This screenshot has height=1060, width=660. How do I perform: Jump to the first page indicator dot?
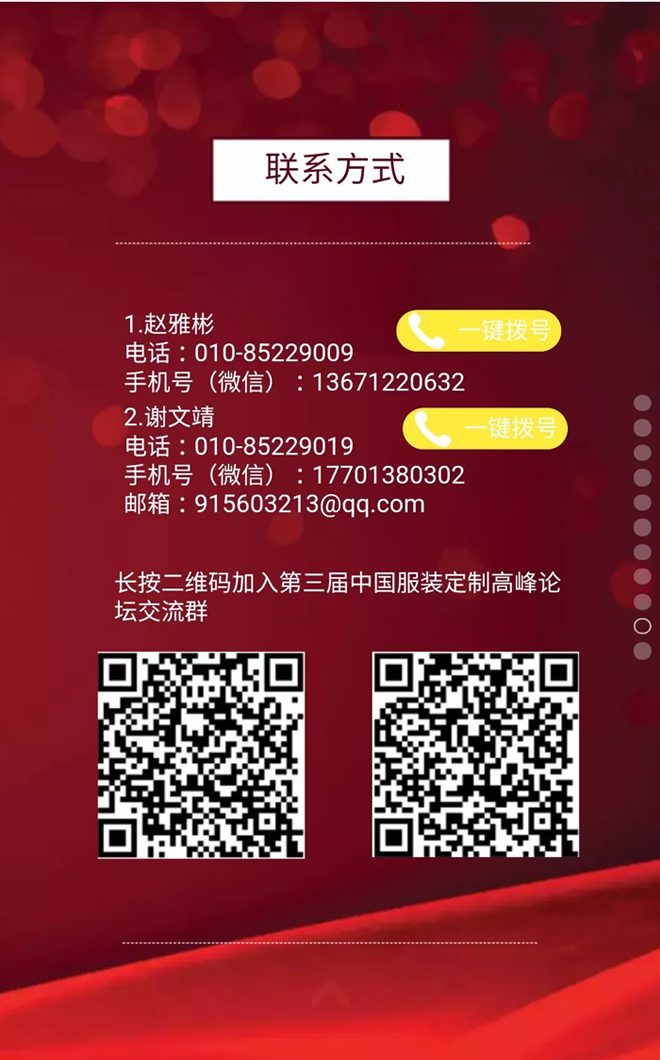[x=642, y=403]
